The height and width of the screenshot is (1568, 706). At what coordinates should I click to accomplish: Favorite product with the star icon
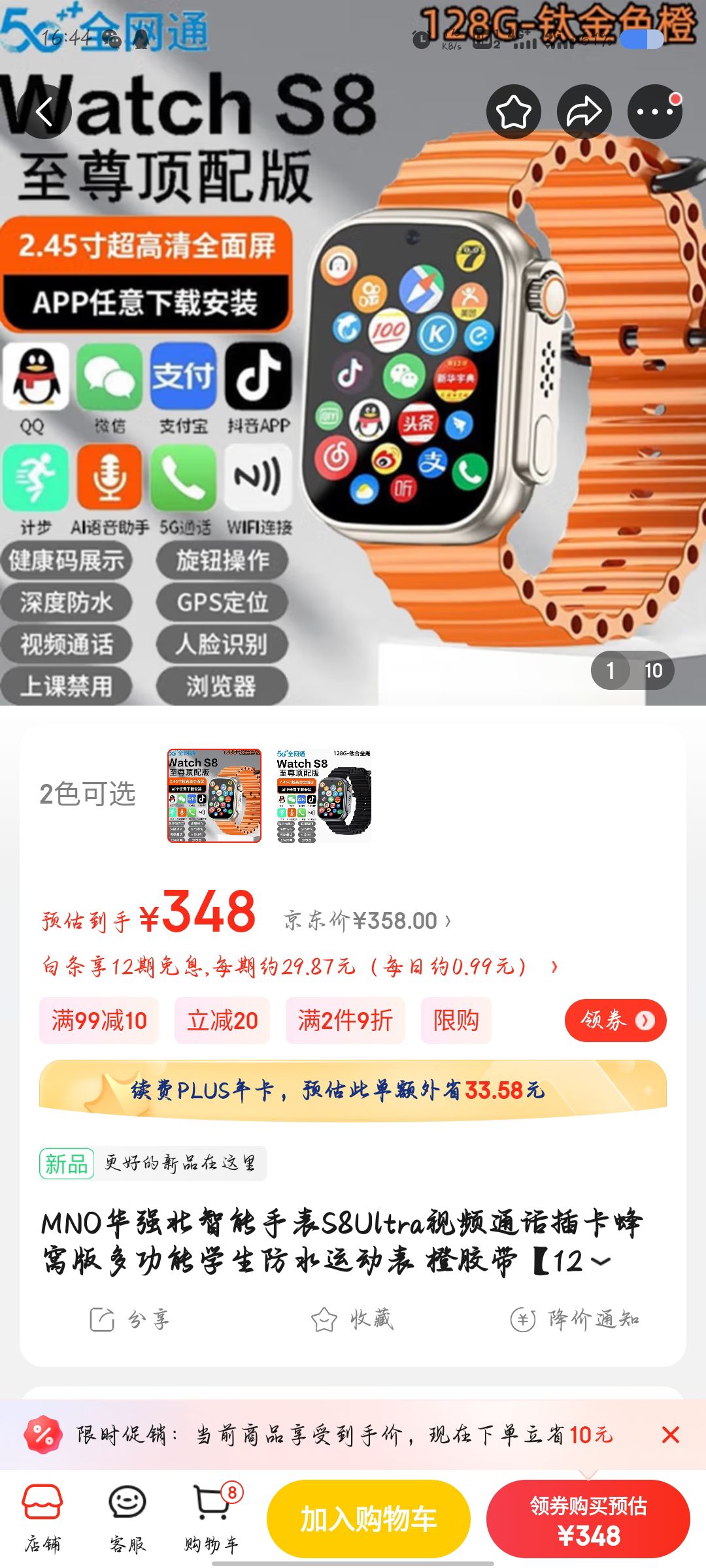[x=513, y=112]
